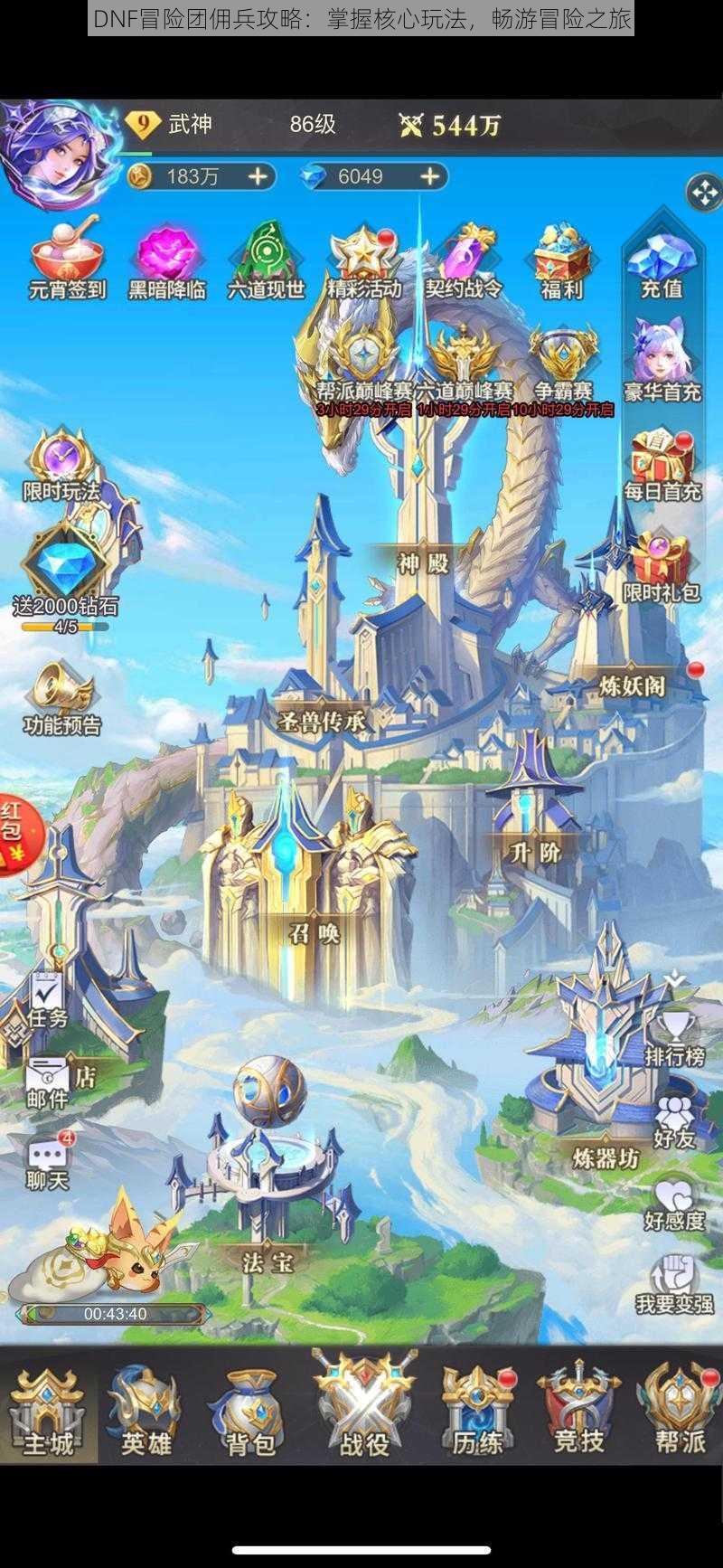Open the 聊天 chat window
This screenshot has height=1568, width=723.
point(47,1162)
